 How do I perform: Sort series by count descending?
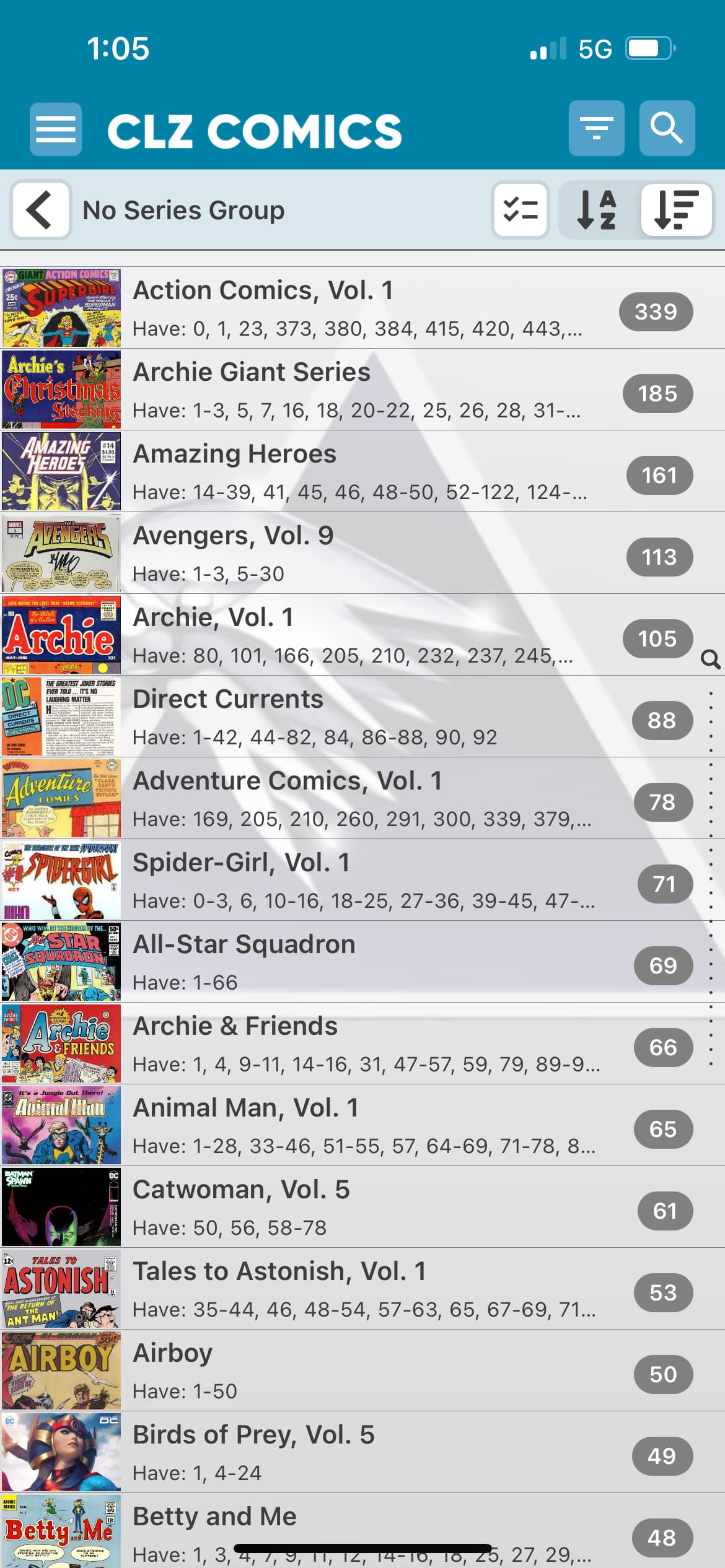pos(676,210)
